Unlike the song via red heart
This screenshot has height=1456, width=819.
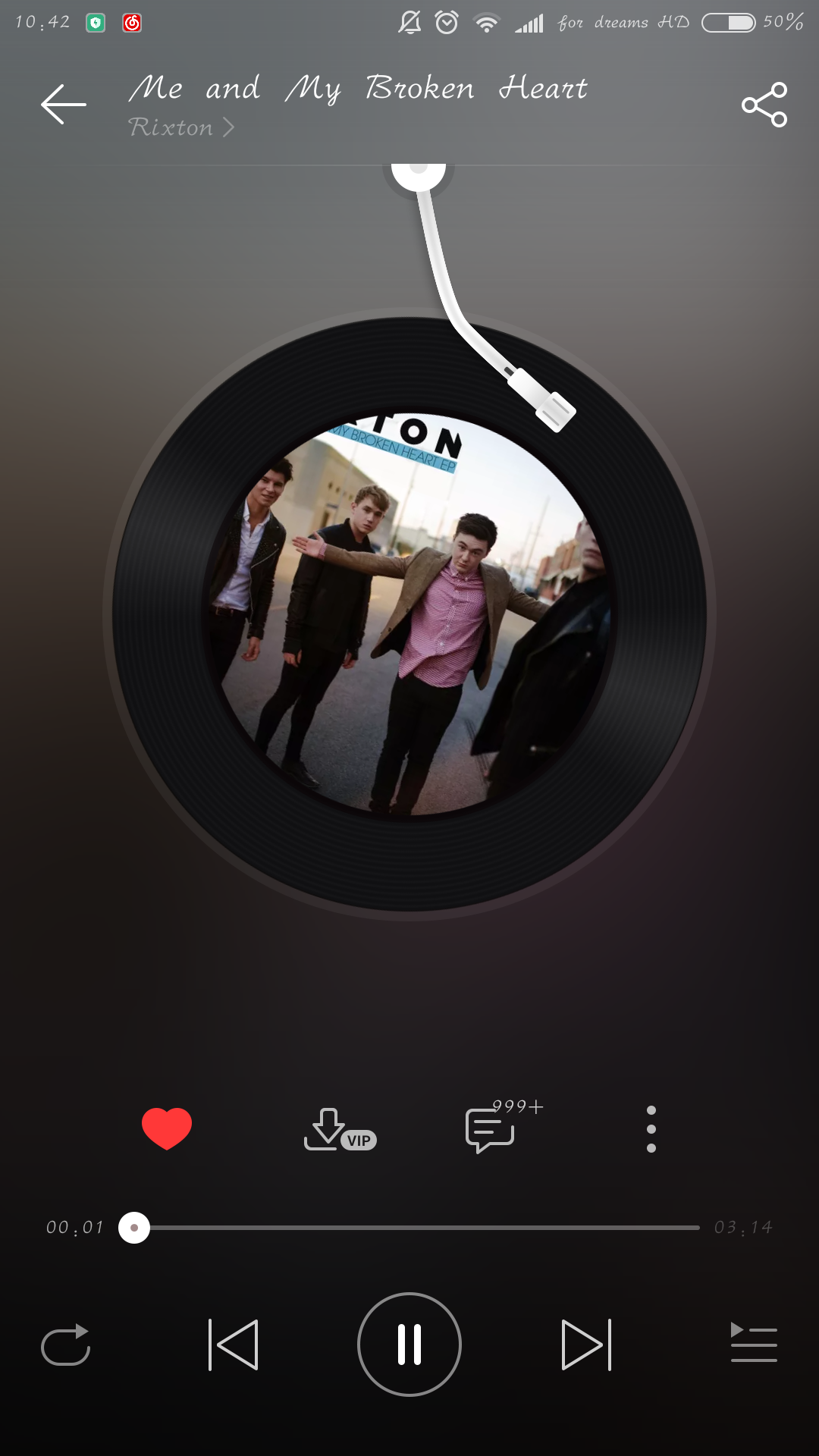coord(167,1128)
